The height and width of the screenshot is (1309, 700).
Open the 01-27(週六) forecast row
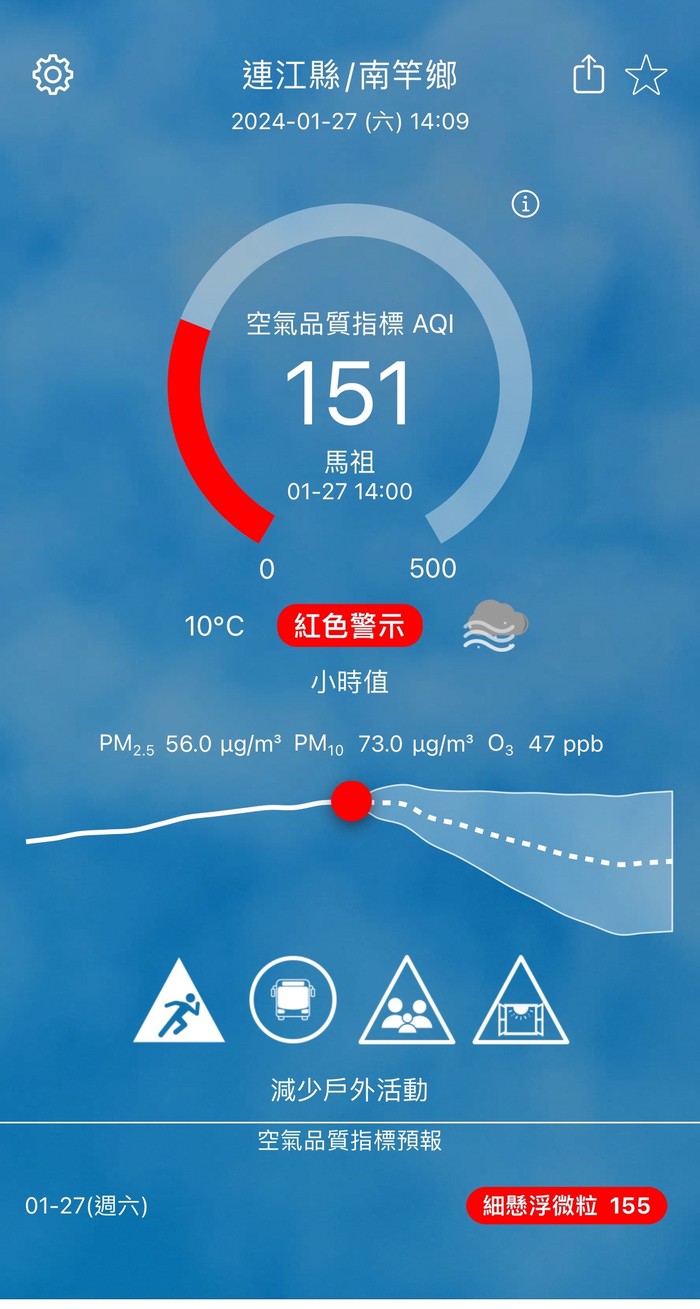(x=350, y=1205)
